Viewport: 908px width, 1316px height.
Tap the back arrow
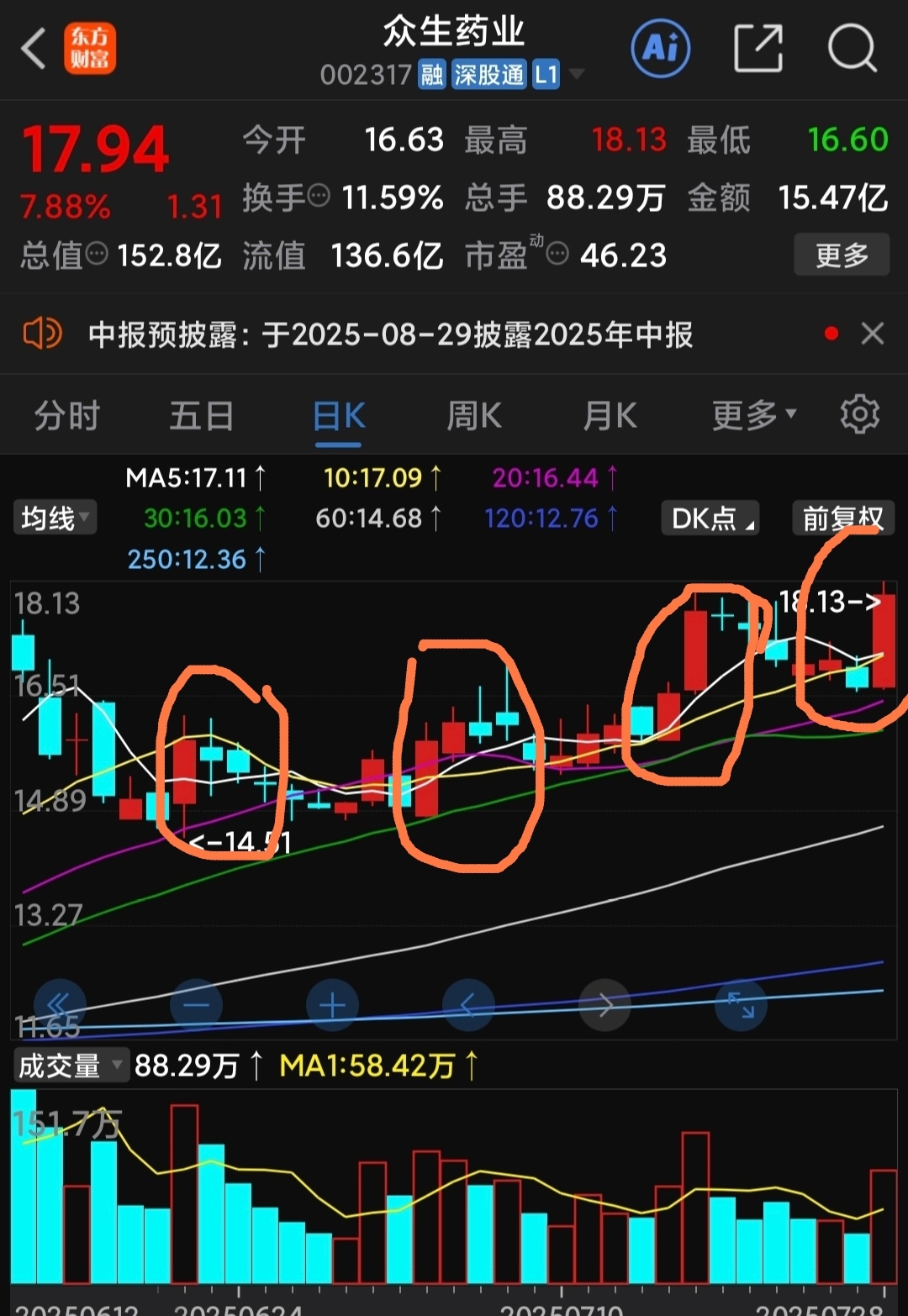point(33,49)
